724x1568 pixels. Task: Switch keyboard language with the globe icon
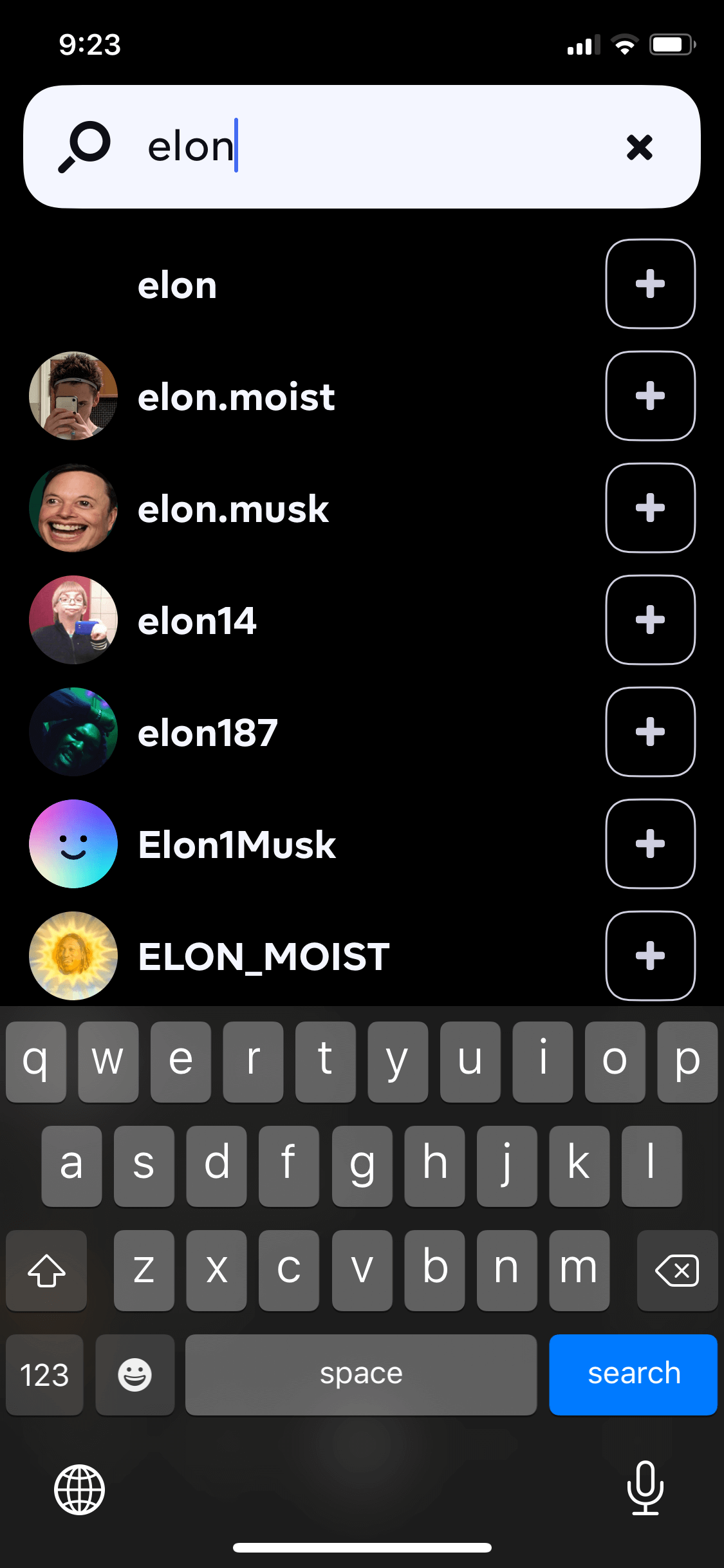(x=79, y=1489)
